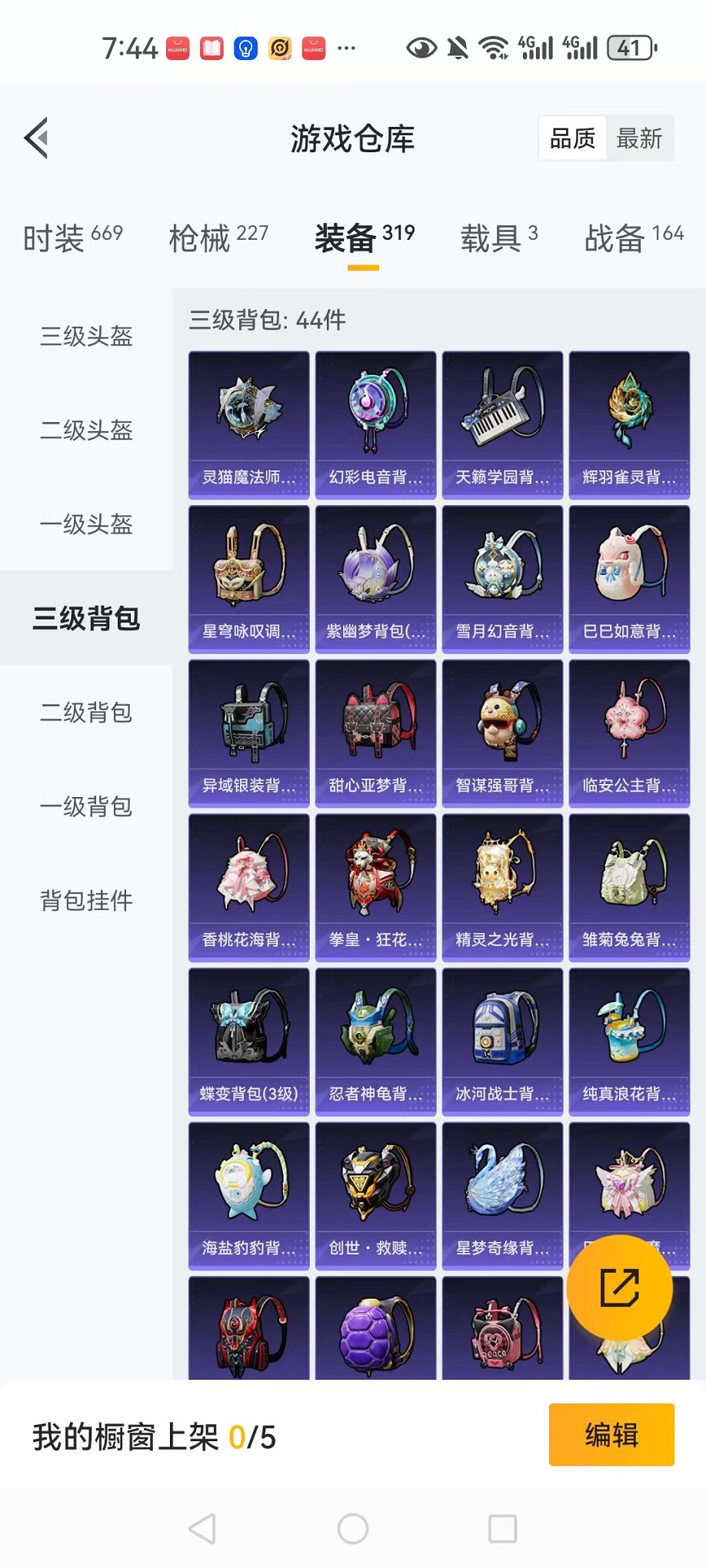Image resolution: width=706 pixels, height=1568 pixels.
Task: Open the 载具 tab
Action: click(x=499, y=238)
